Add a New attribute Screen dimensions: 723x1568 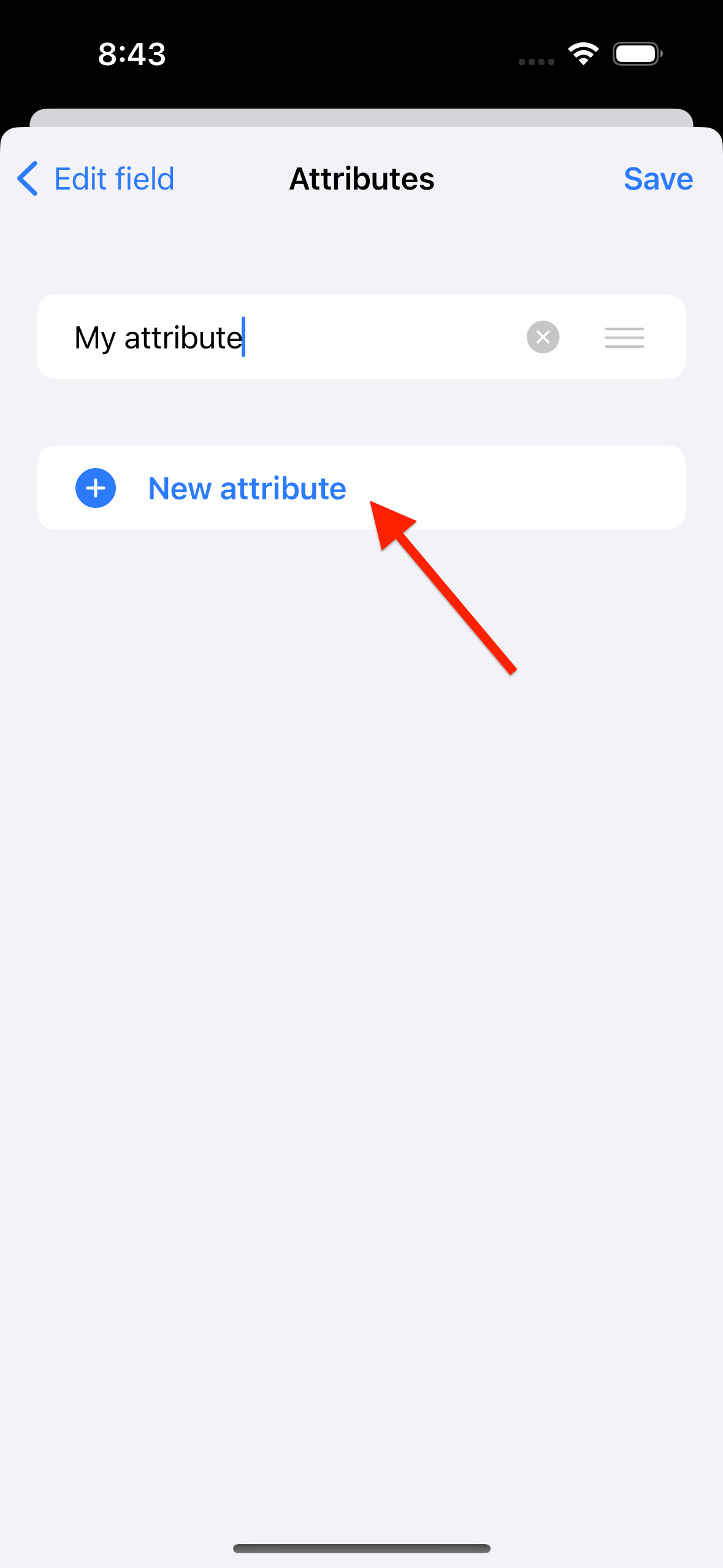[x=245, y=488]
